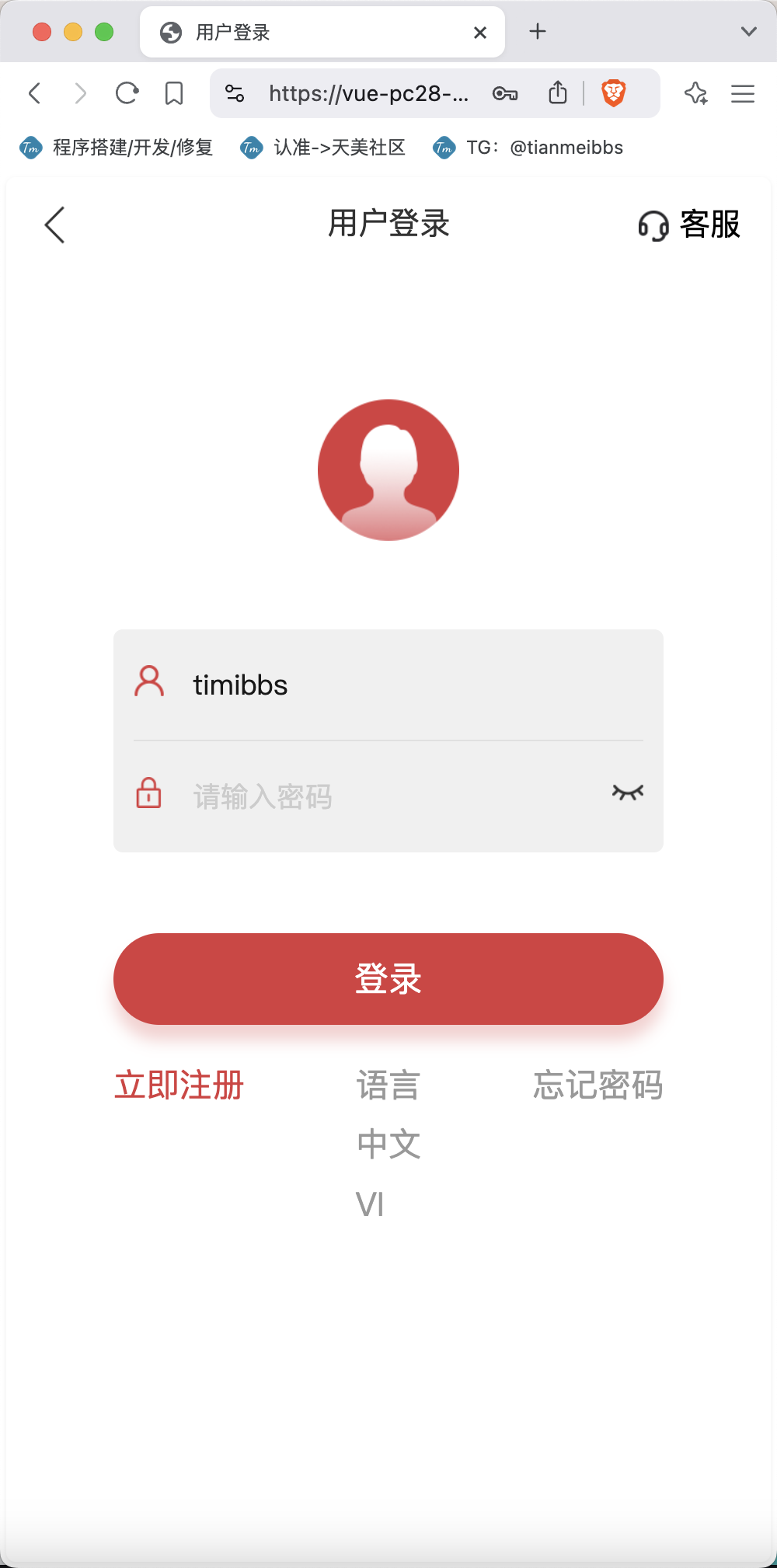777x1568 pixels.
Task: Tap the browser address bar URL
Action: coord(368,93)
